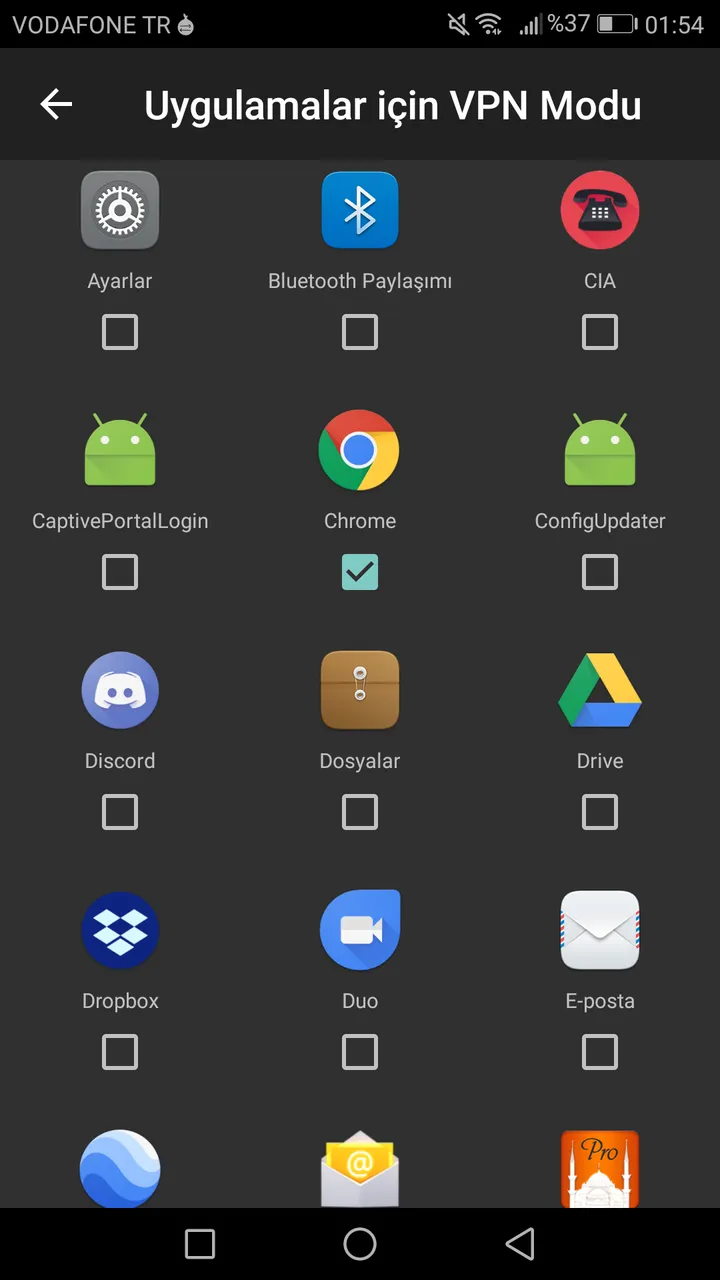This screenshot has width=720, height=1280.
Task: Enable VPN for E-posta
Action: tap(600, 1052)
